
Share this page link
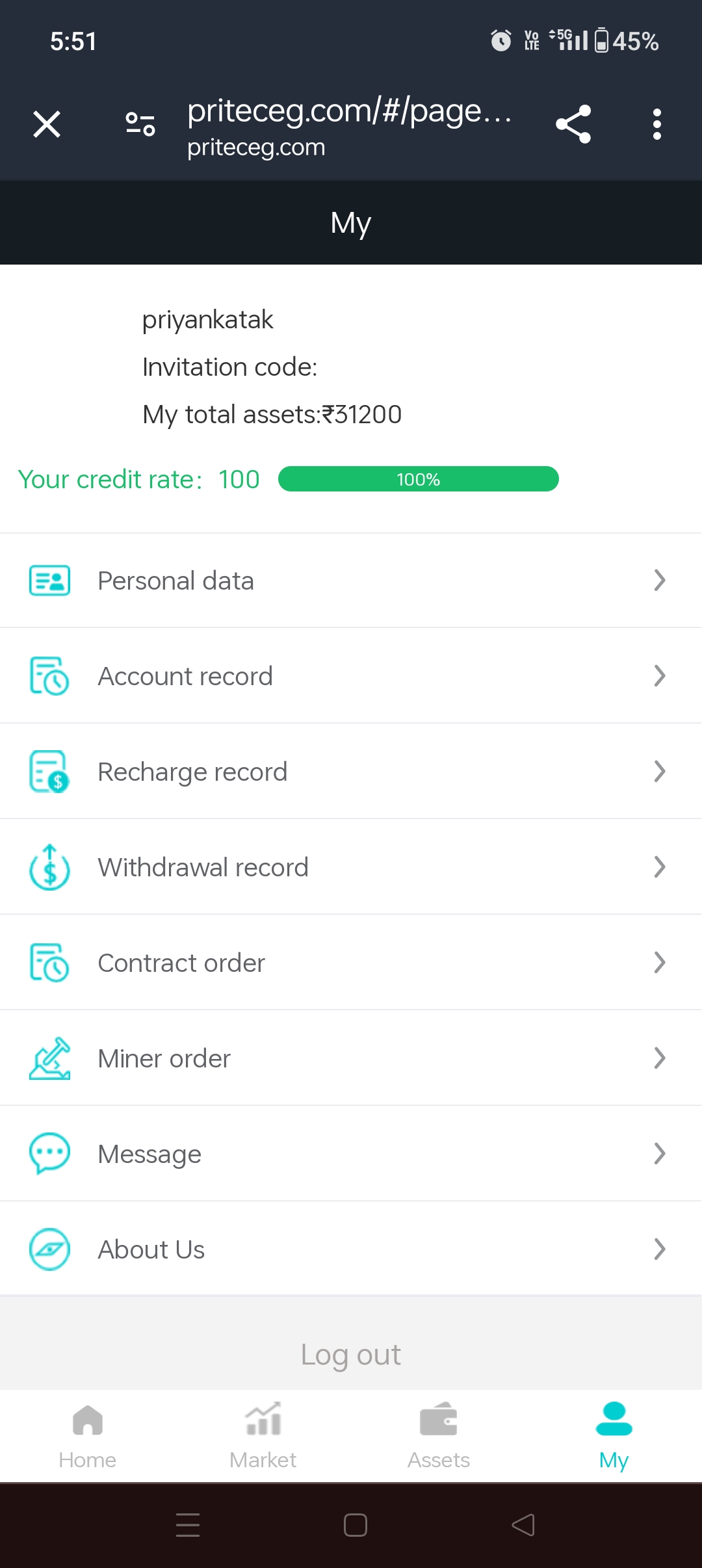573,124
